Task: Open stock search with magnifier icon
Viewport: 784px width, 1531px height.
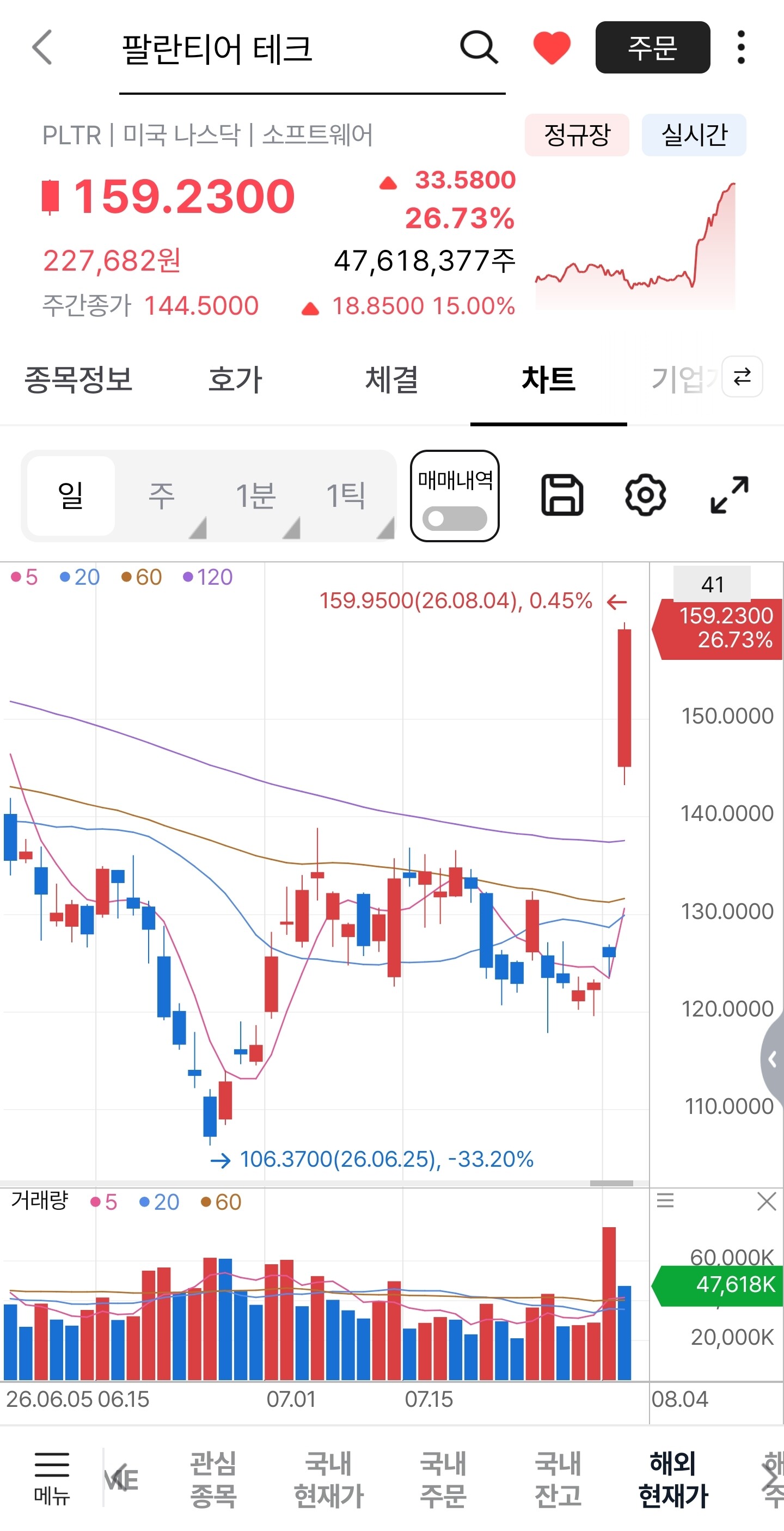Action: (x=479, y=47)
